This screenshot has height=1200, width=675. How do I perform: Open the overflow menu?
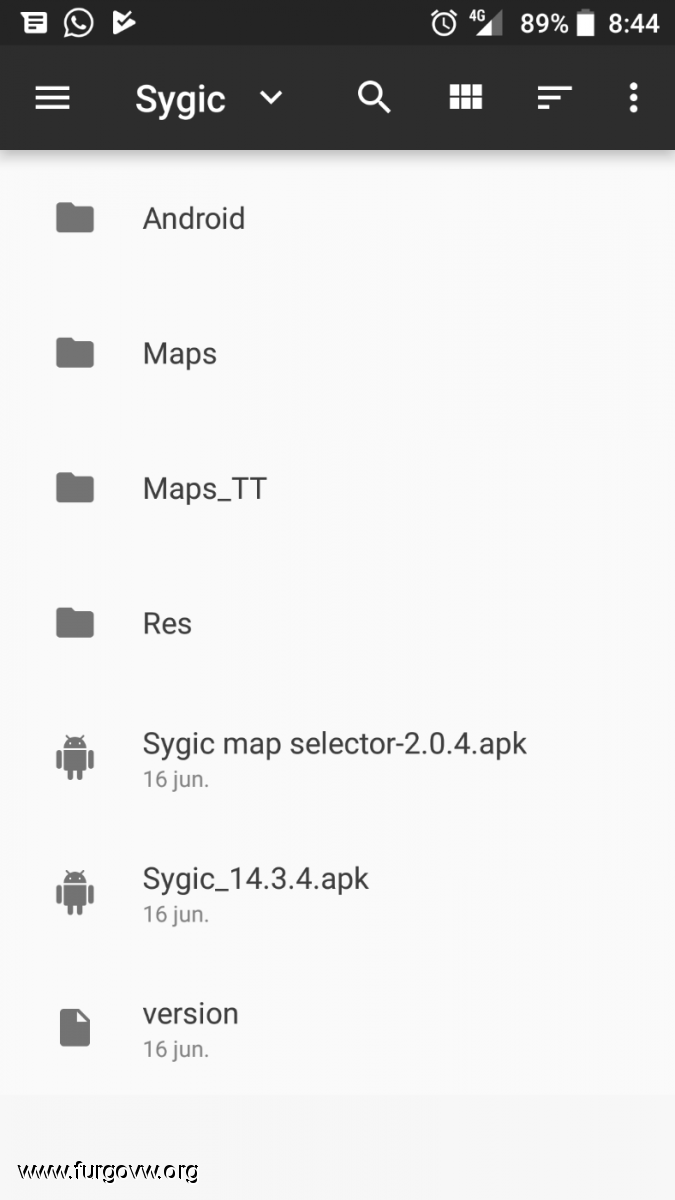pos(633,98)
